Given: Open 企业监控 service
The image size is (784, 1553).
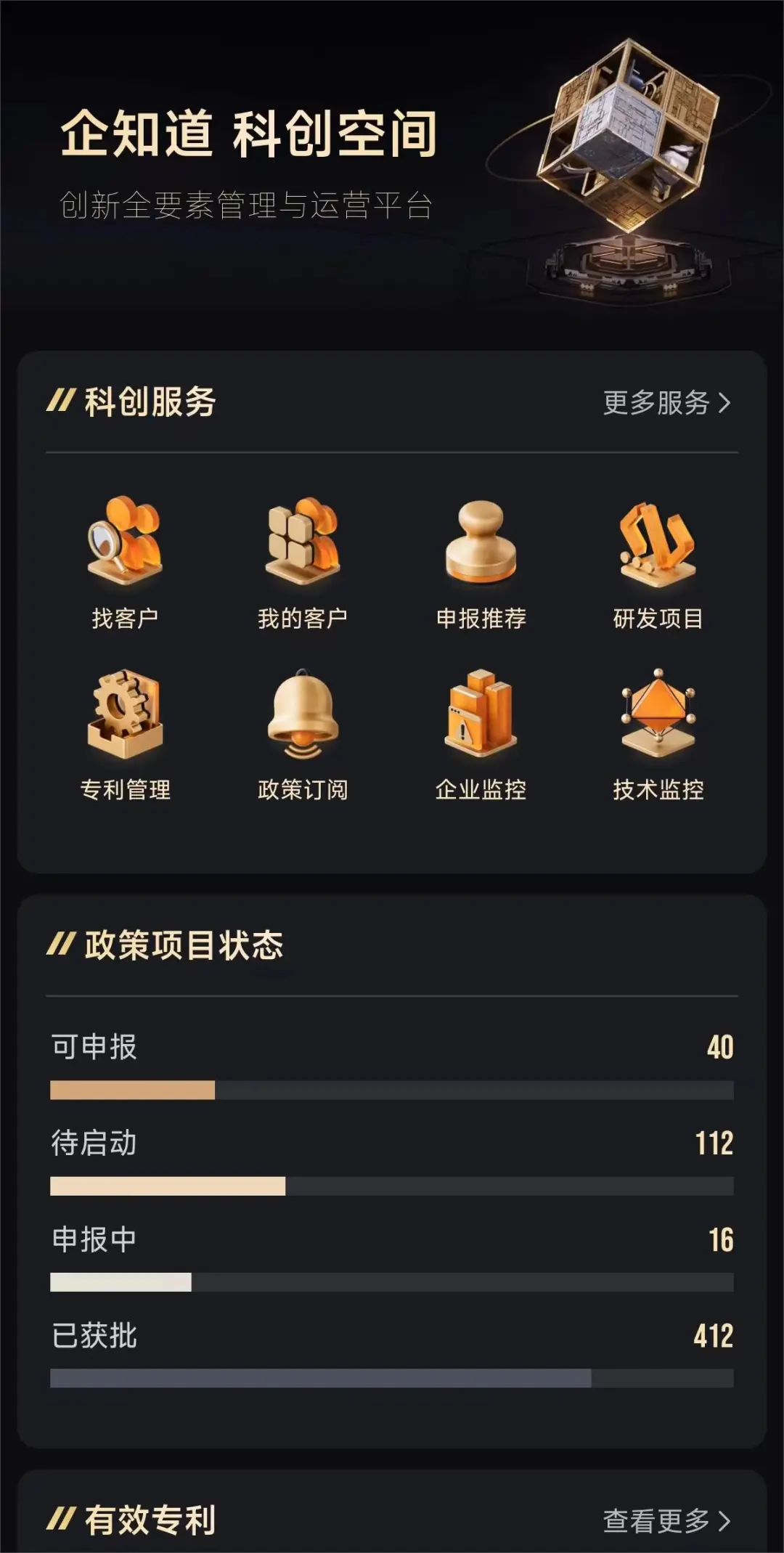Looking at the screenshot, I should (x=481, y=733).
